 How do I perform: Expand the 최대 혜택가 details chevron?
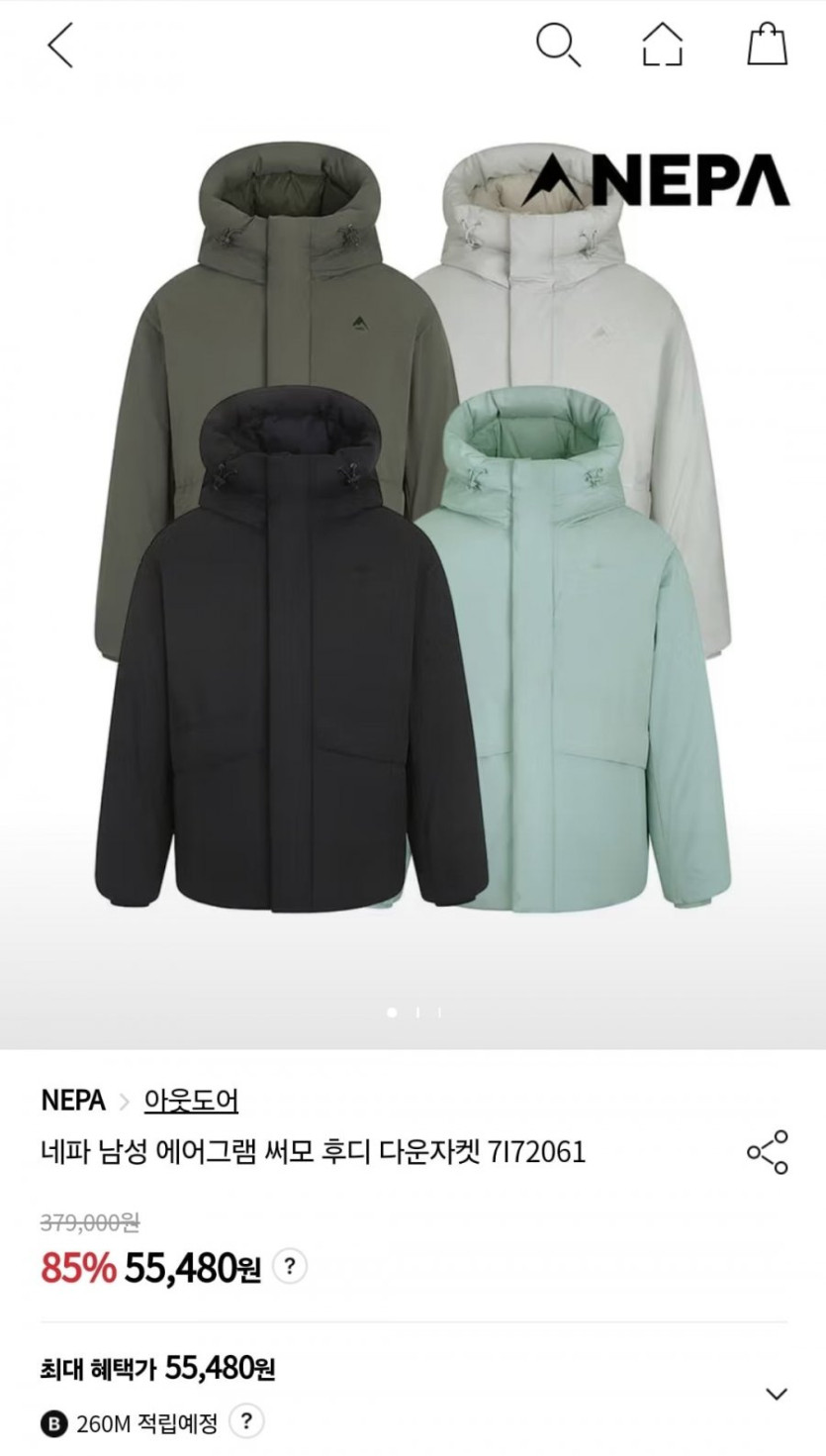pos(777,1394)
